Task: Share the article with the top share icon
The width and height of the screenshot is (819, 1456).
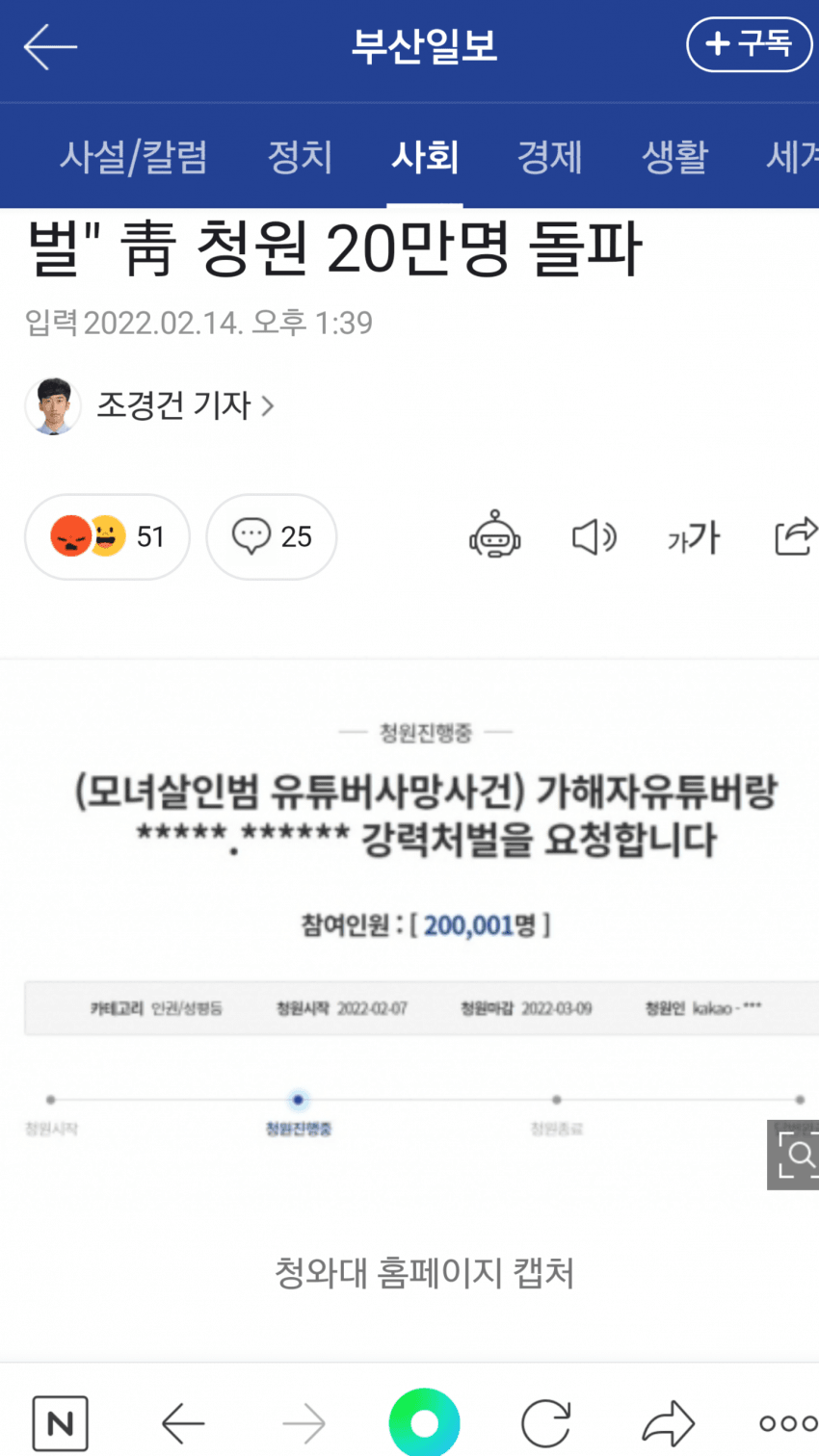Action: pyautogui.click(x=796, y=536)
